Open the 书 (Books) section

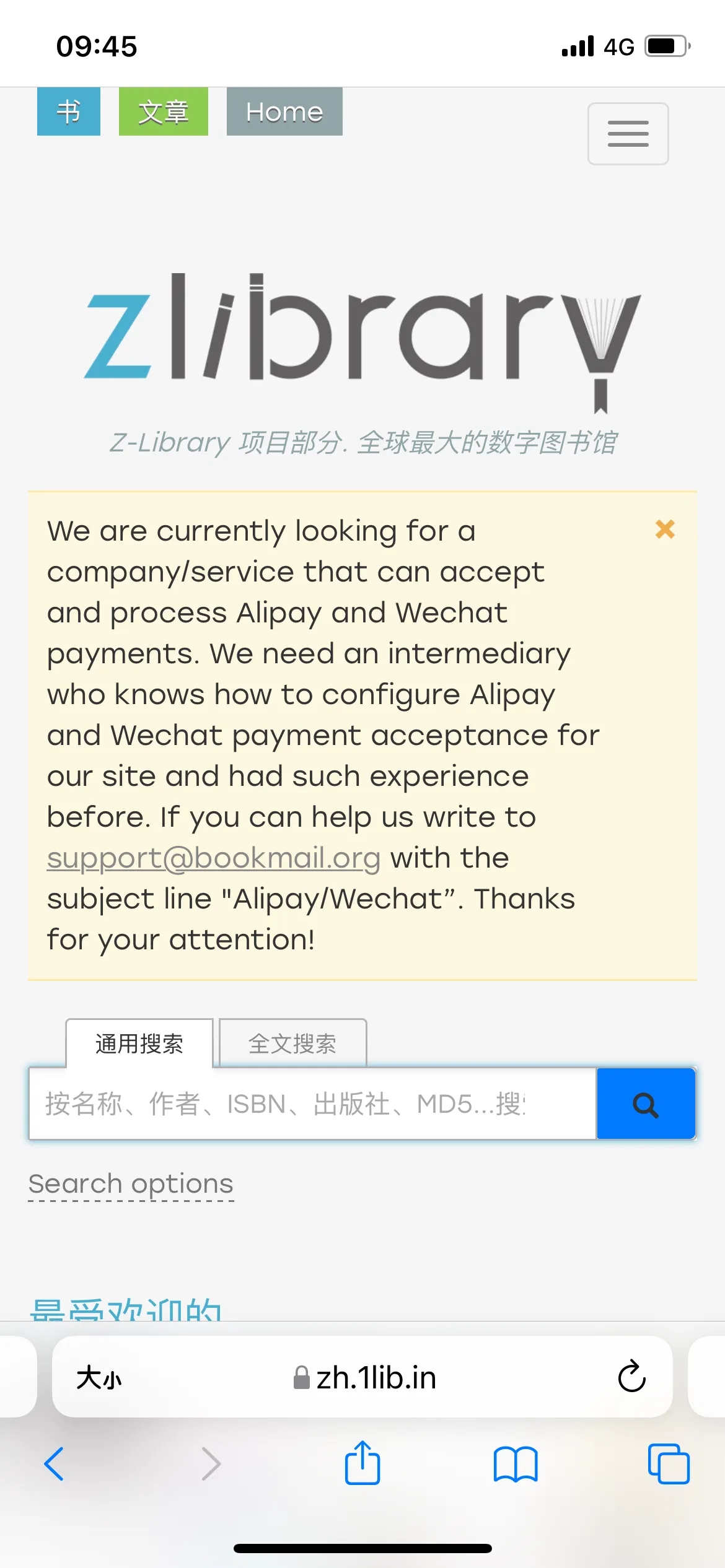click(68, 111)
